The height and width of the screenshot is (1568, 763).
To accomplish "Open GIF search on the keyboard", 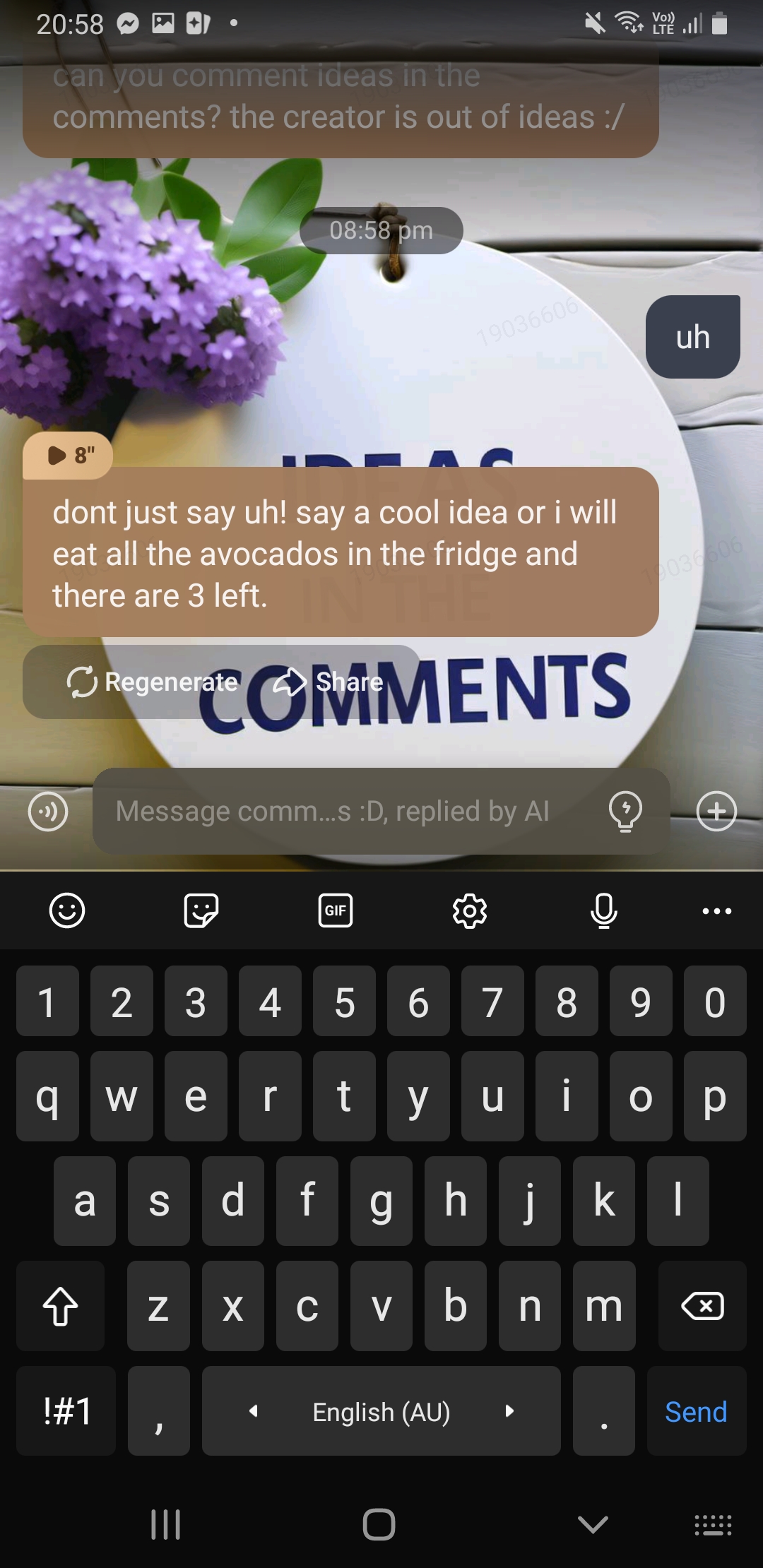I will click(336, 910).
